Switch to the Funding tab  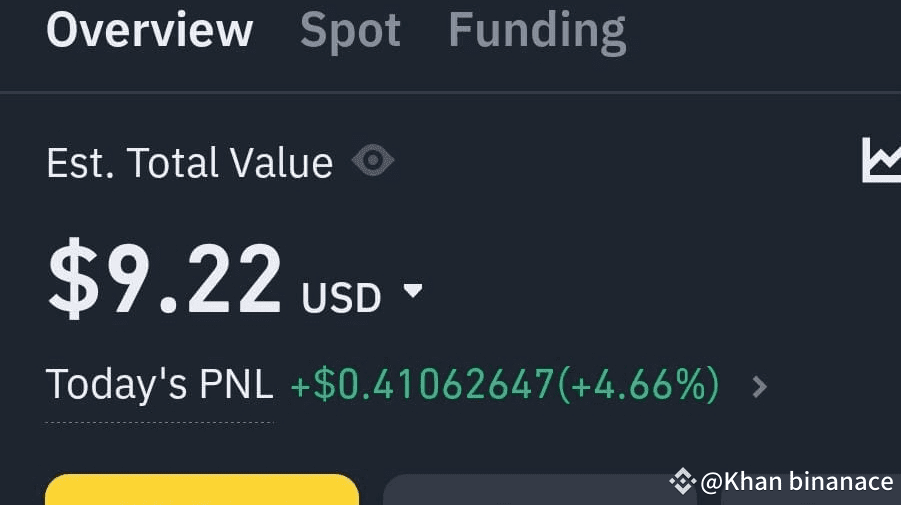(537, 33)
